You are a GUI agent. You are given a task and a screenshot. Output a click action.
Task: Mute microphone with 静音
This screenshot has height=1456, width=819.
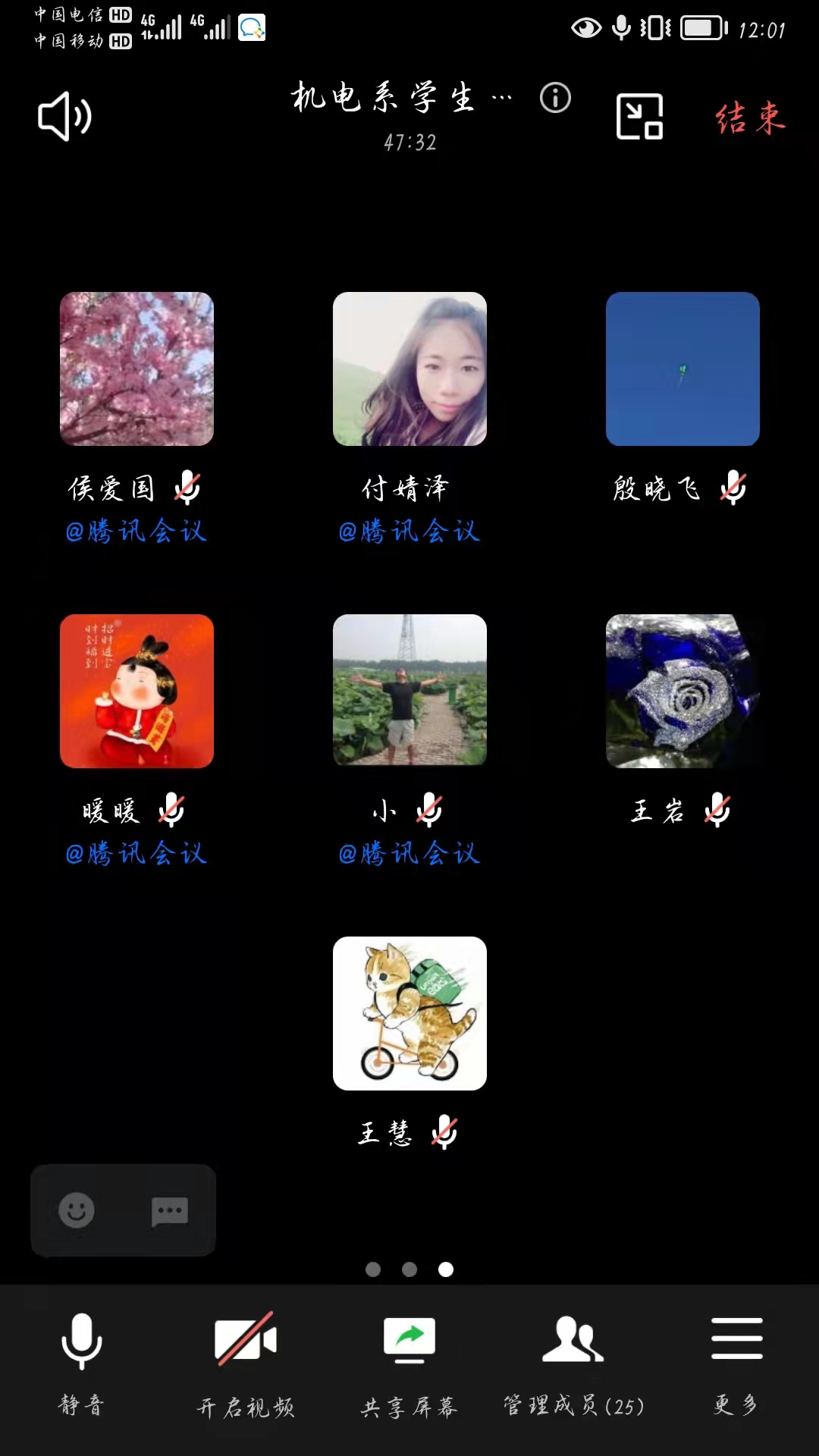pos(81,1363)
